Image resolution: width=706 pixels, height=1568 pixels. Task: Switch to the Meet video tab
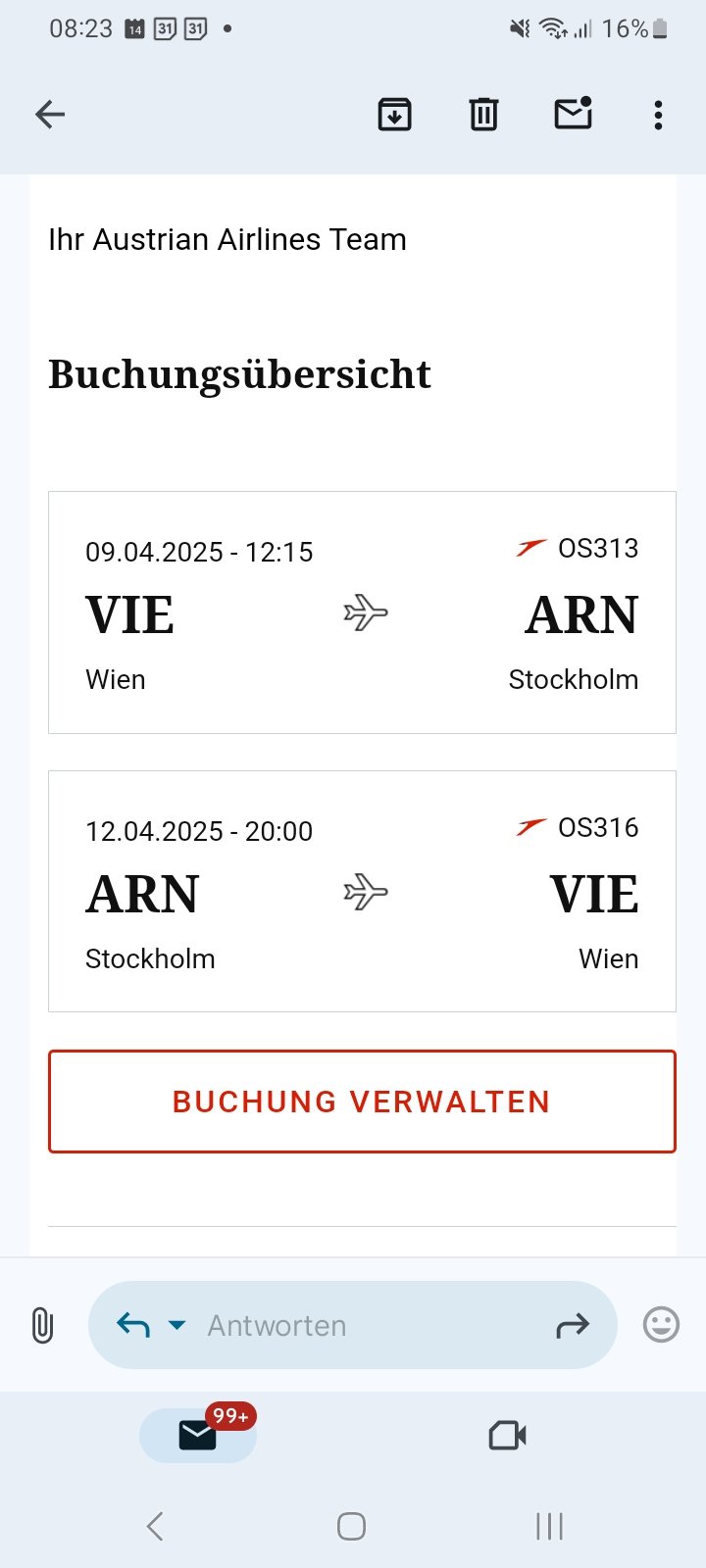click(508, 1436)
